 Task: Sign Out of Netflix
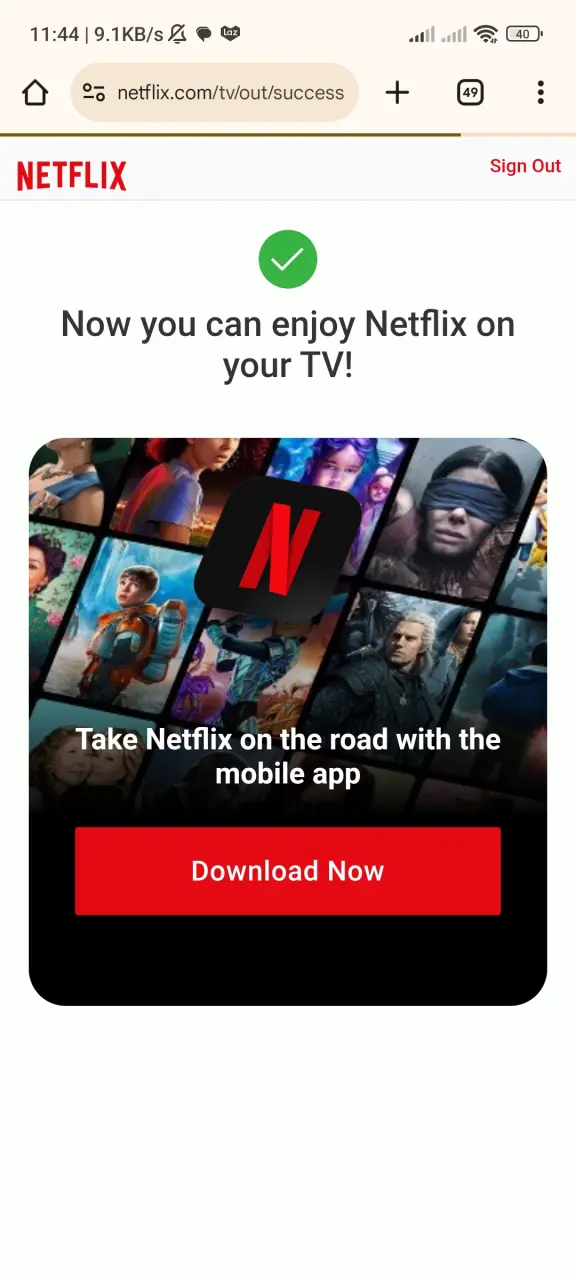[525, 166]
